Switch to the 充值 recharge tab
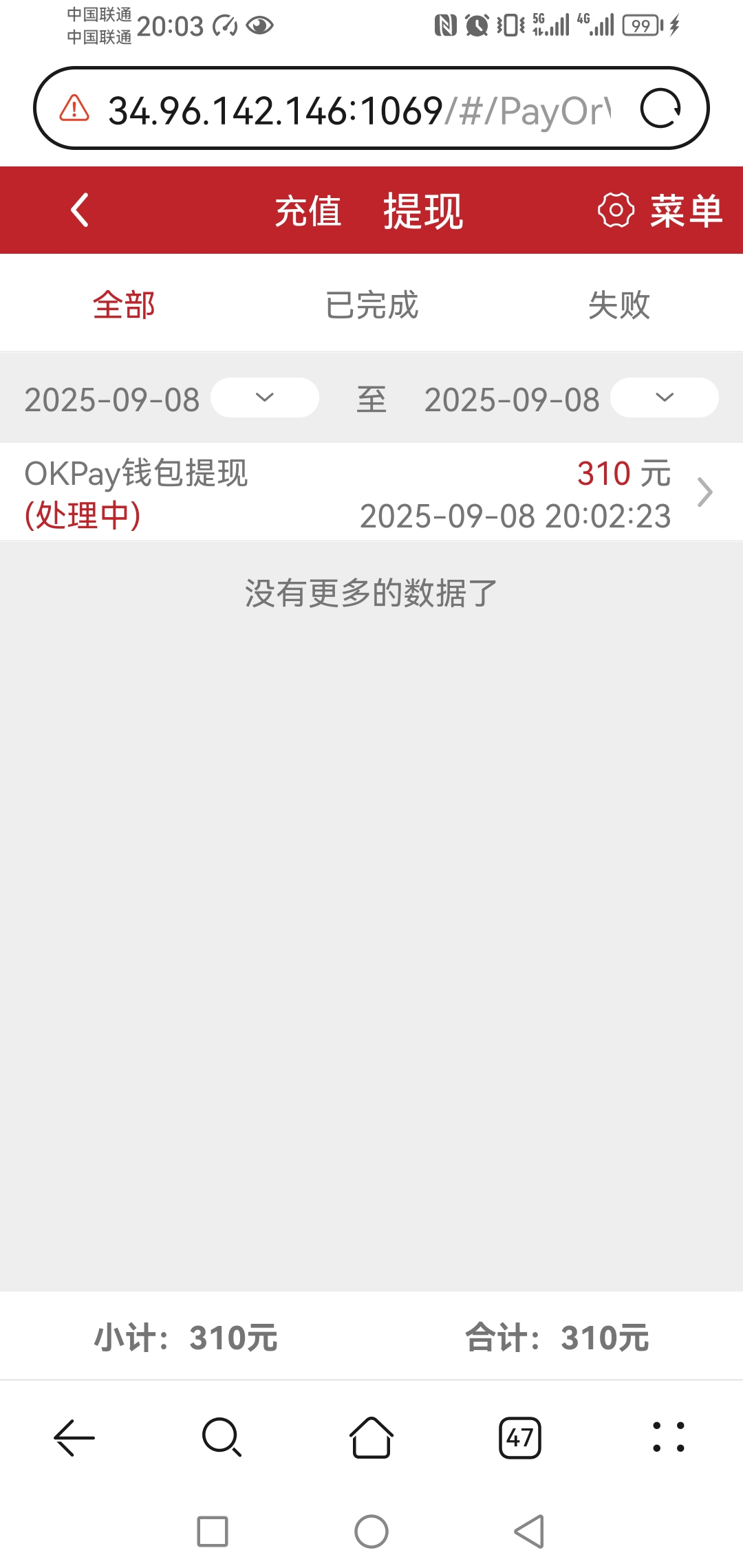 [308, 211]
